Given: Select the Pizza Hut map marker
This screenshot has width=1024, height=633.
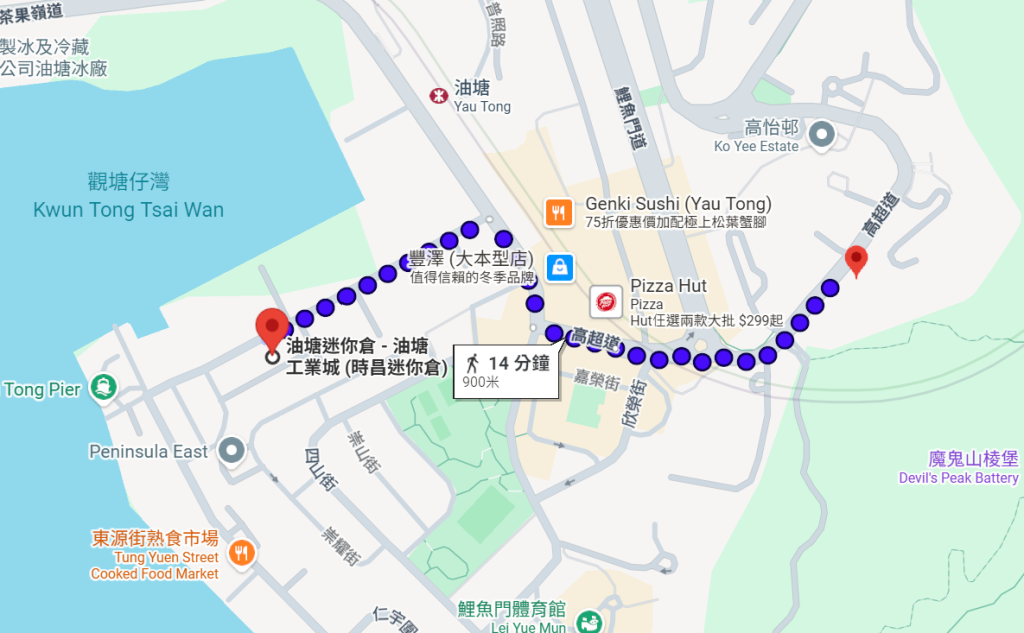Looking at the screenshot, I should click(606, 300).
